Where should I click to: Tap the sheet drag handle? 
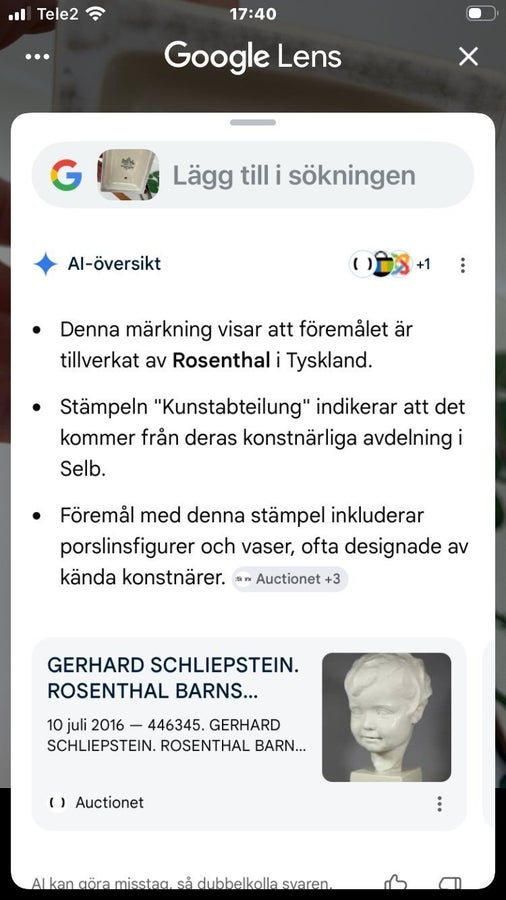click(x=253, y=122)
